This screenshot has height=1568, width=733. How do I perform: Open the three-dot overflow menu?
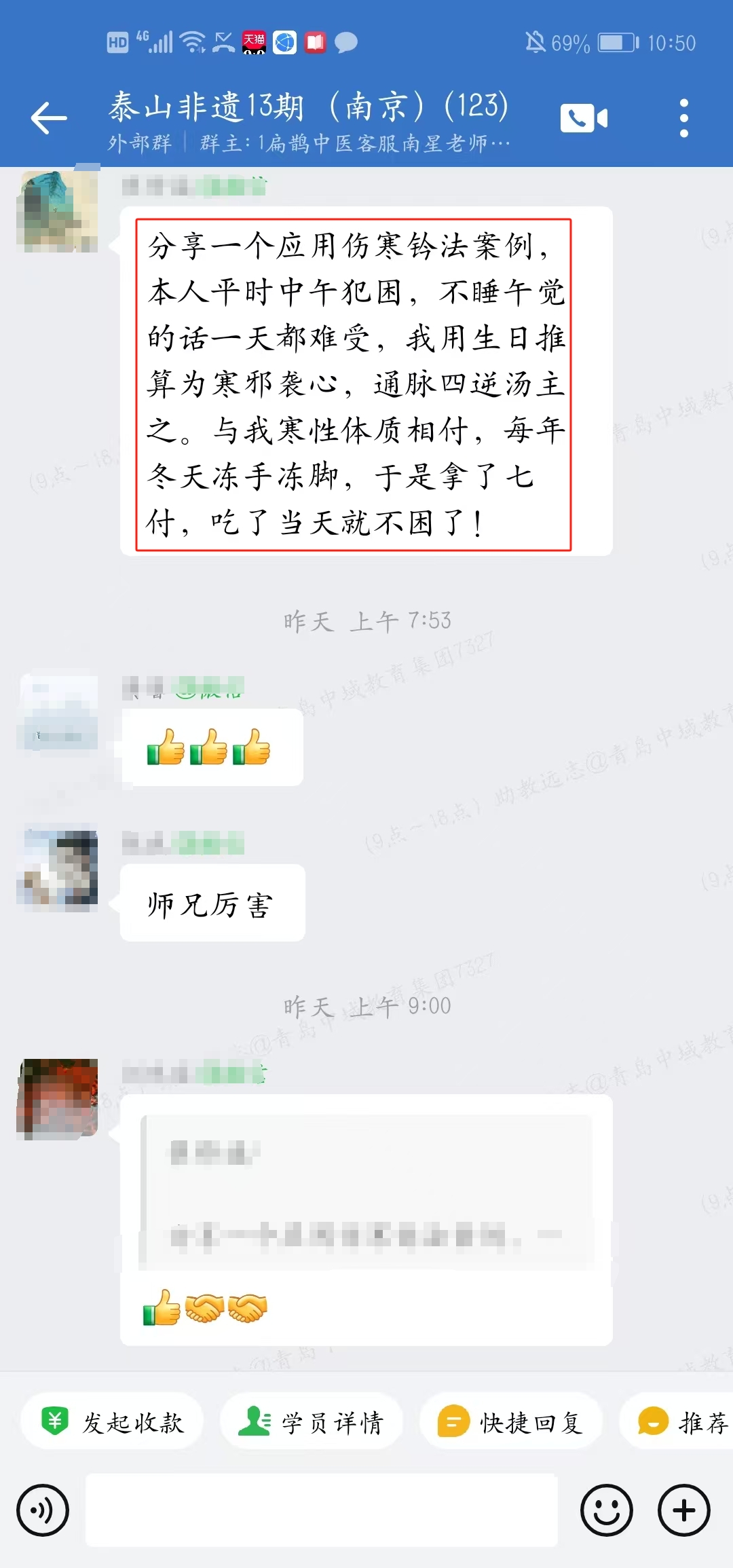pos(684,118)
